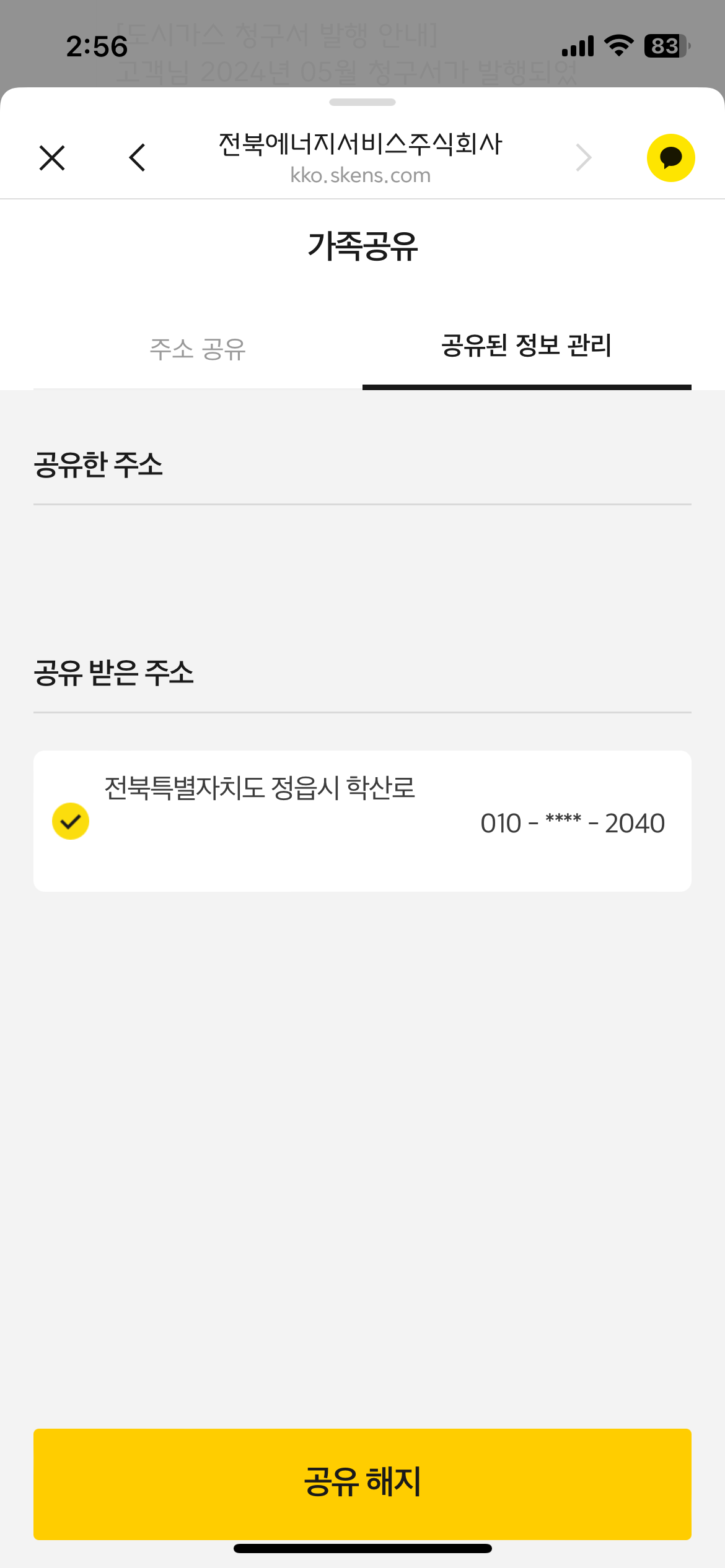This screenshot has height=1568, width=725.
Task: Close the in-app browser with X
Action: [x=52, y=158]
